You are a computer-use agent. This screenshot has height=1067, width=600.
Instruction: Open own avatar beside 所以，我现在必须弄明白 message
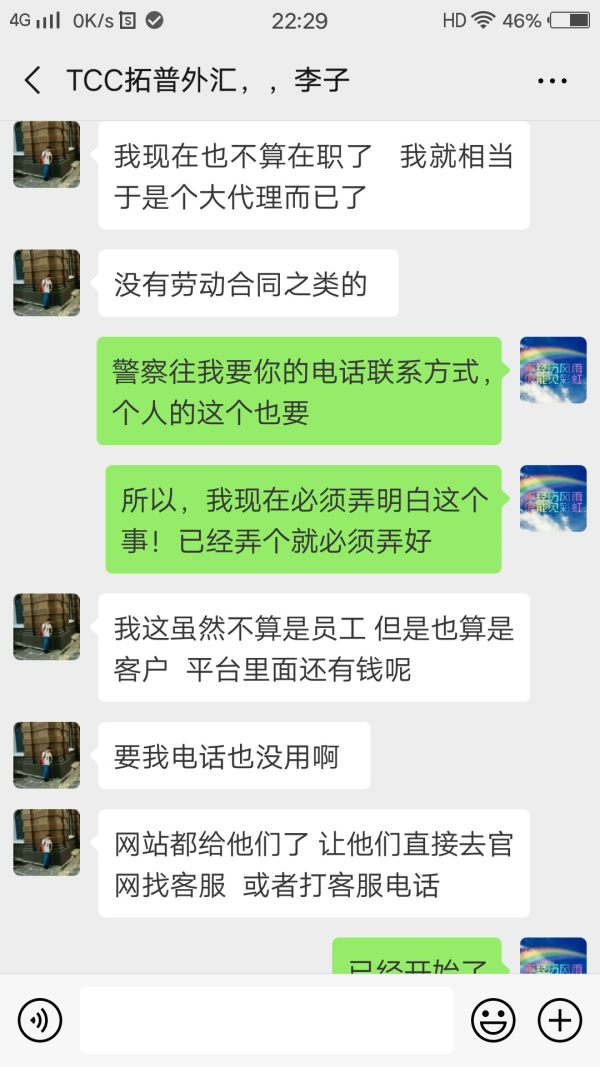click(x=553, y=498)
